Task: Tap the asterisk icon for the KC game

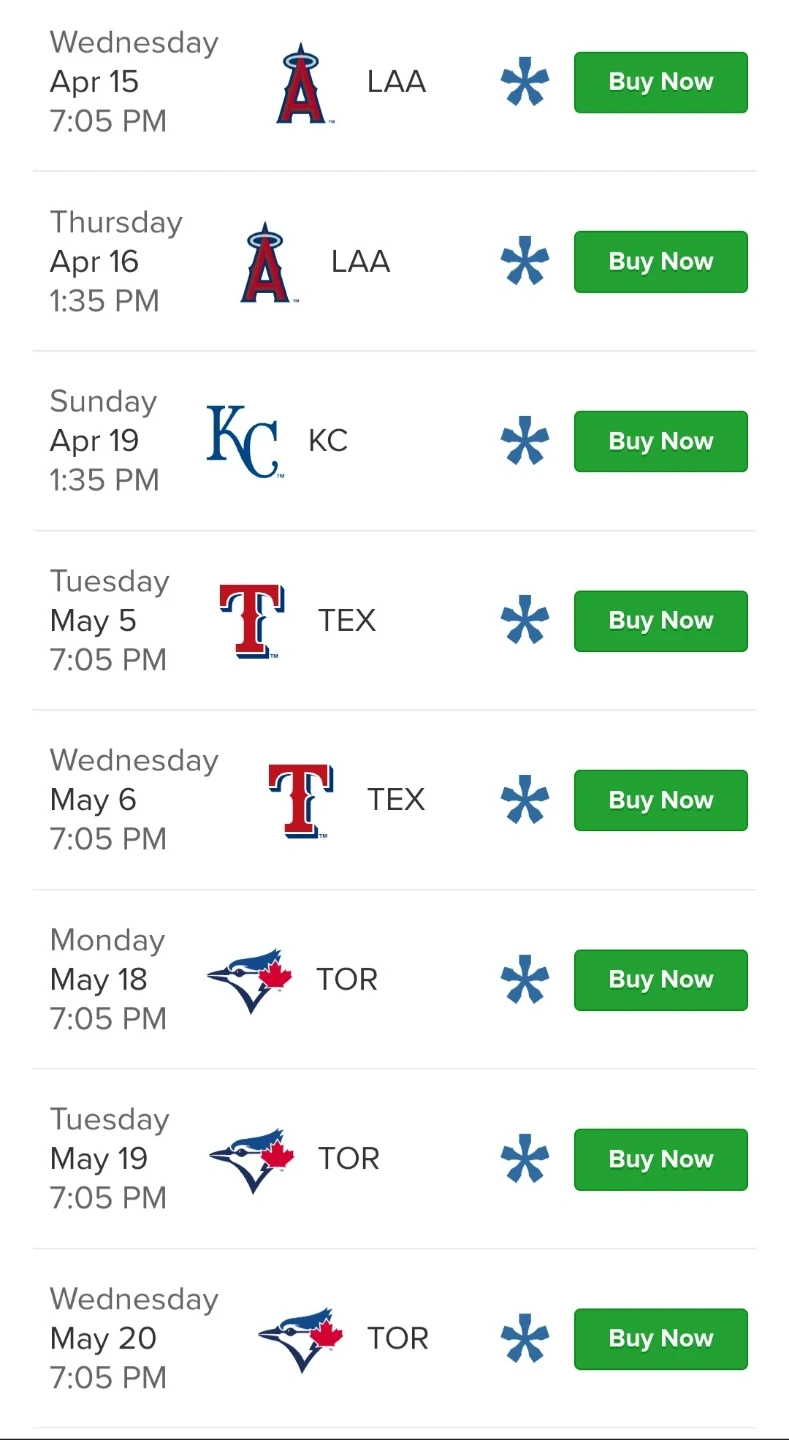Action: click(x=525, y=441)
